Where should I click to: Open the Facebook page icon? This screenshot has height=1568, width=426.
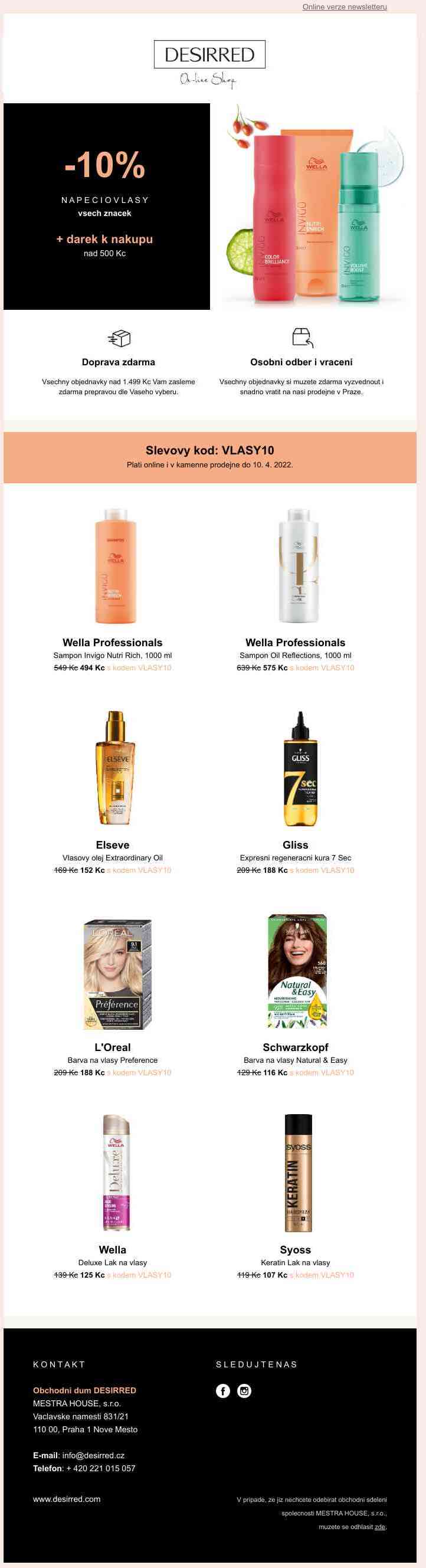point(223,1390)
